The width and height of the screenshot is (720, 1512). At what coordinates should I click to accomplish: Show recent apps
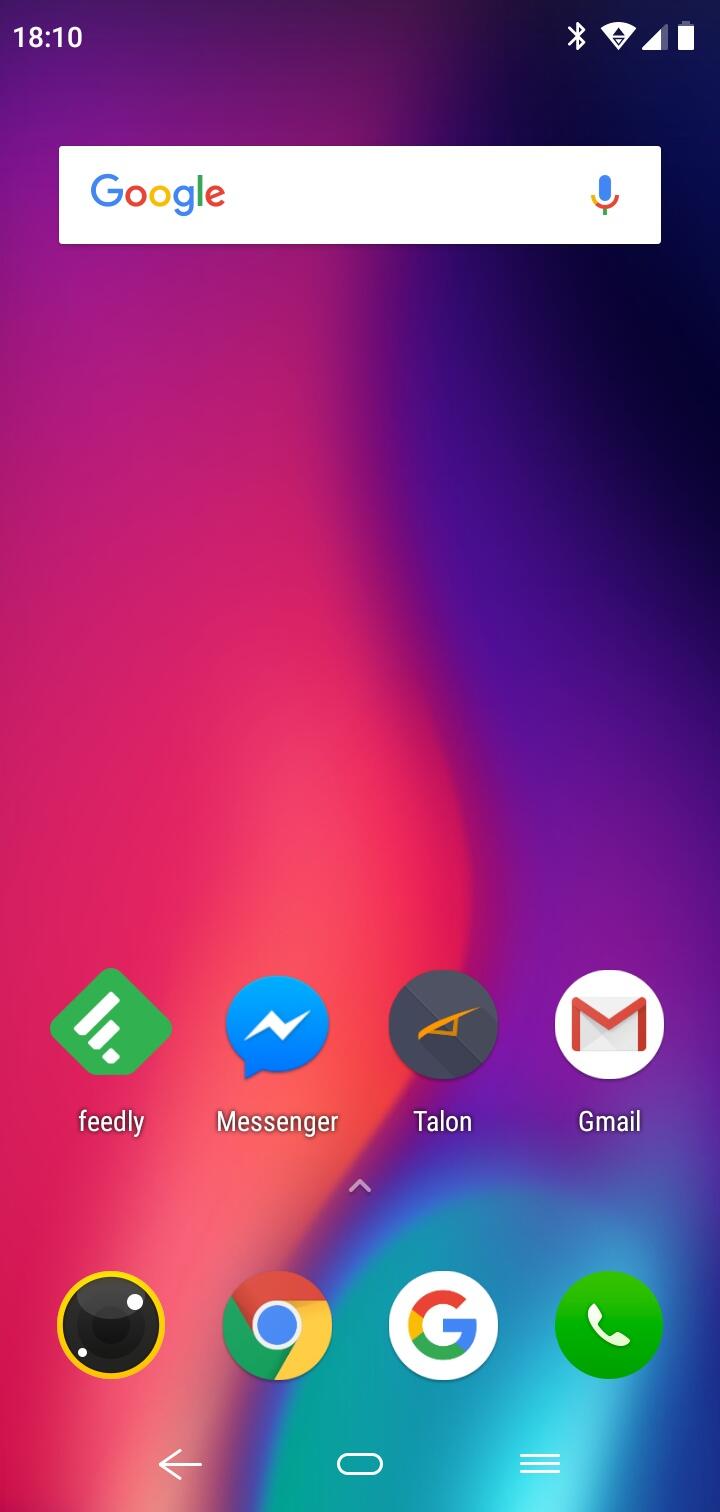(x=540, y=1465)
